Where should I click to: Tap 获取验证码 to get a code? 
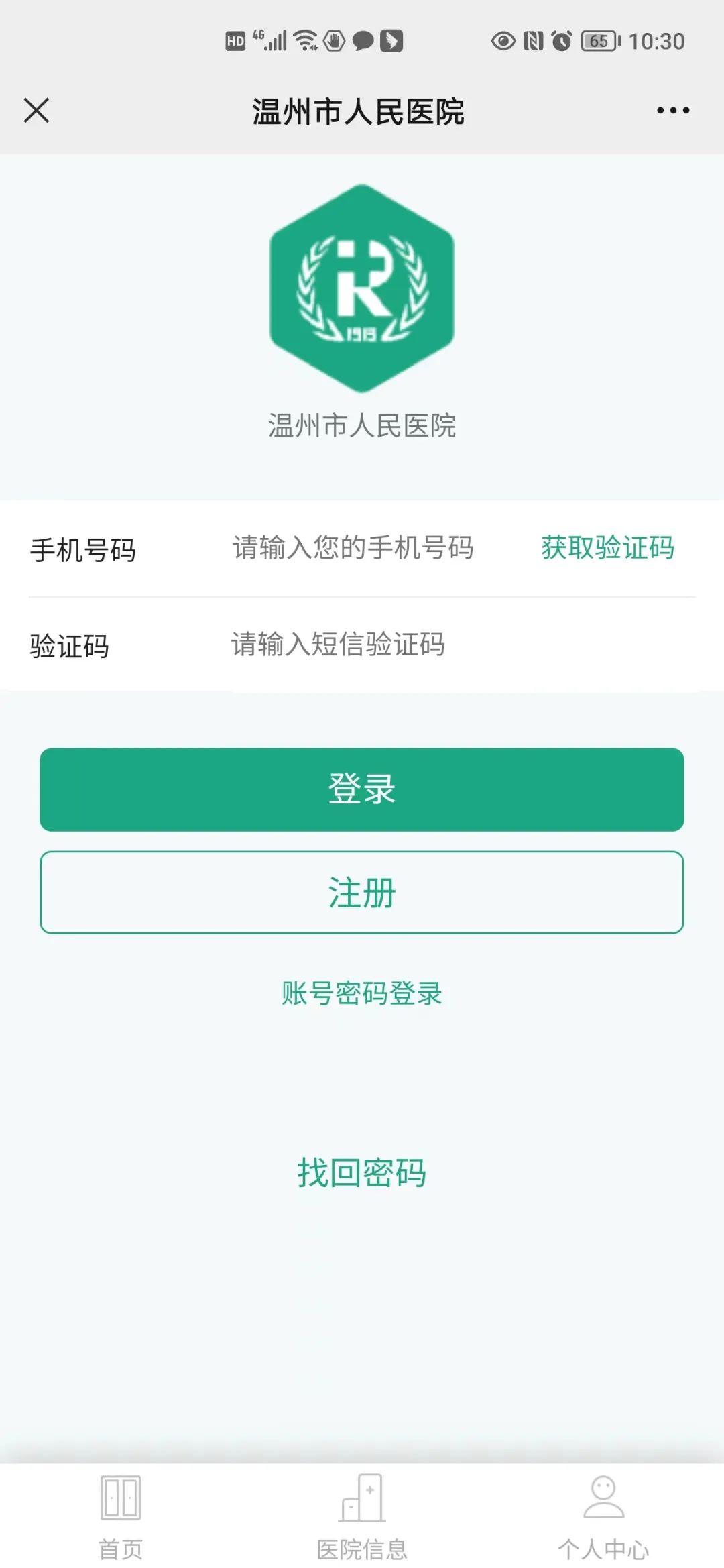[607, 548]
